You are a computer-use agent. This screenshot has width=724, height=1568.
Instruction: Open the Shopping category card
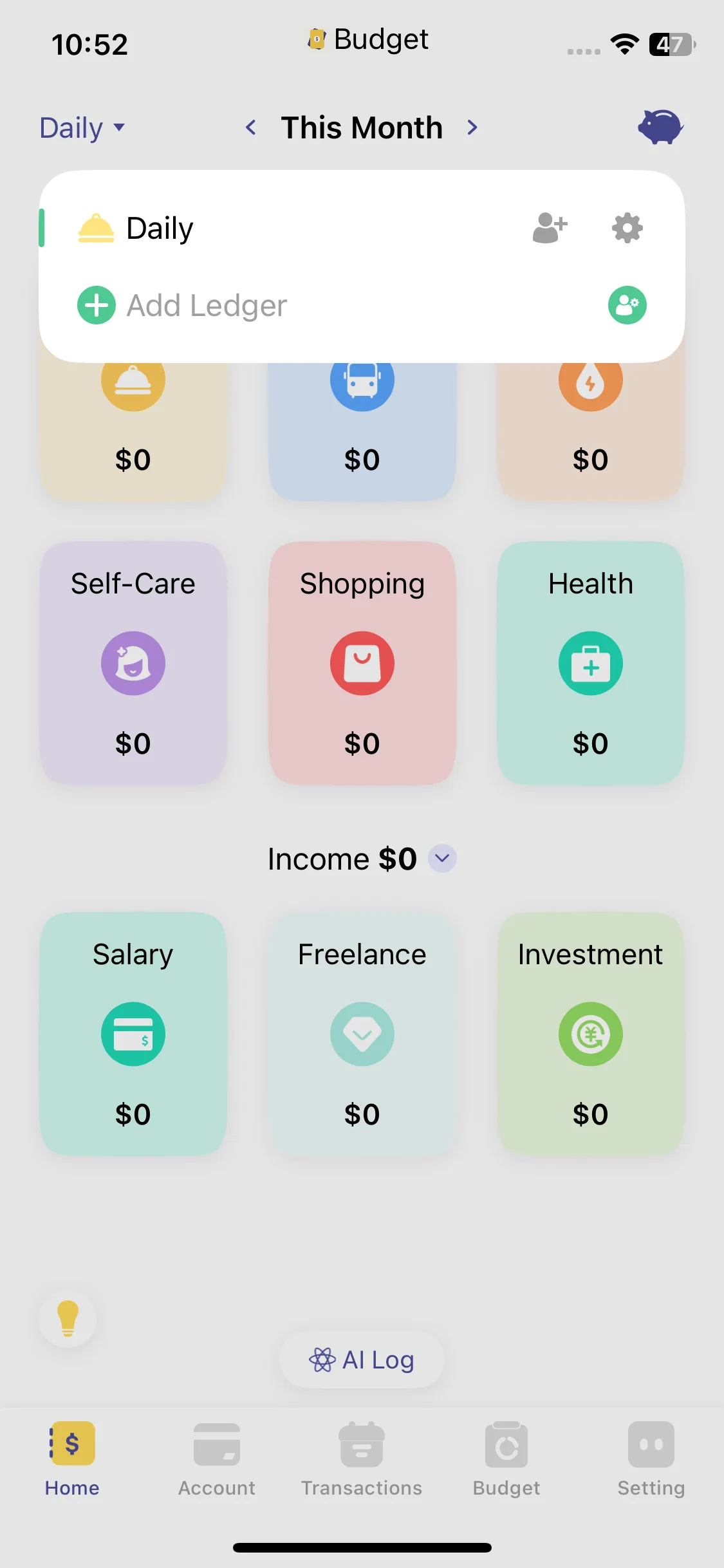pyautogui.click(x=362, y=663)
